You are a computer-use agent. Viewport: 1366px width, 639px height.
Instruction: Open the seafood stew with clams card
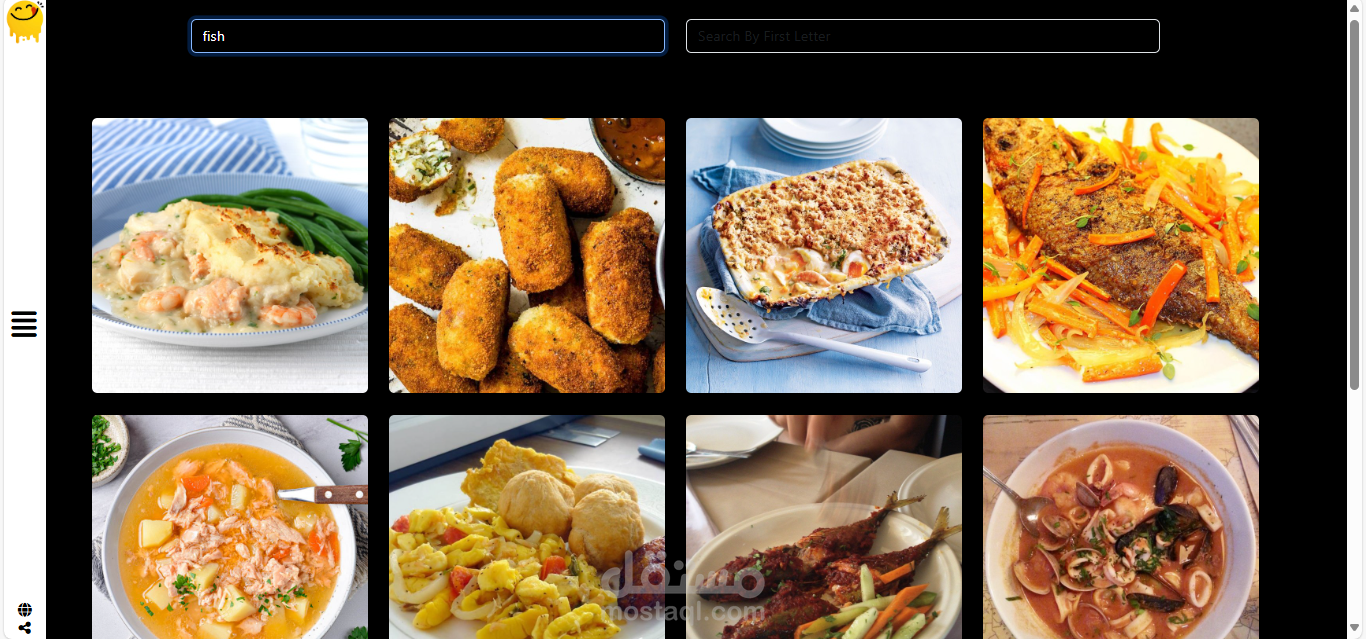point(1120,527)
